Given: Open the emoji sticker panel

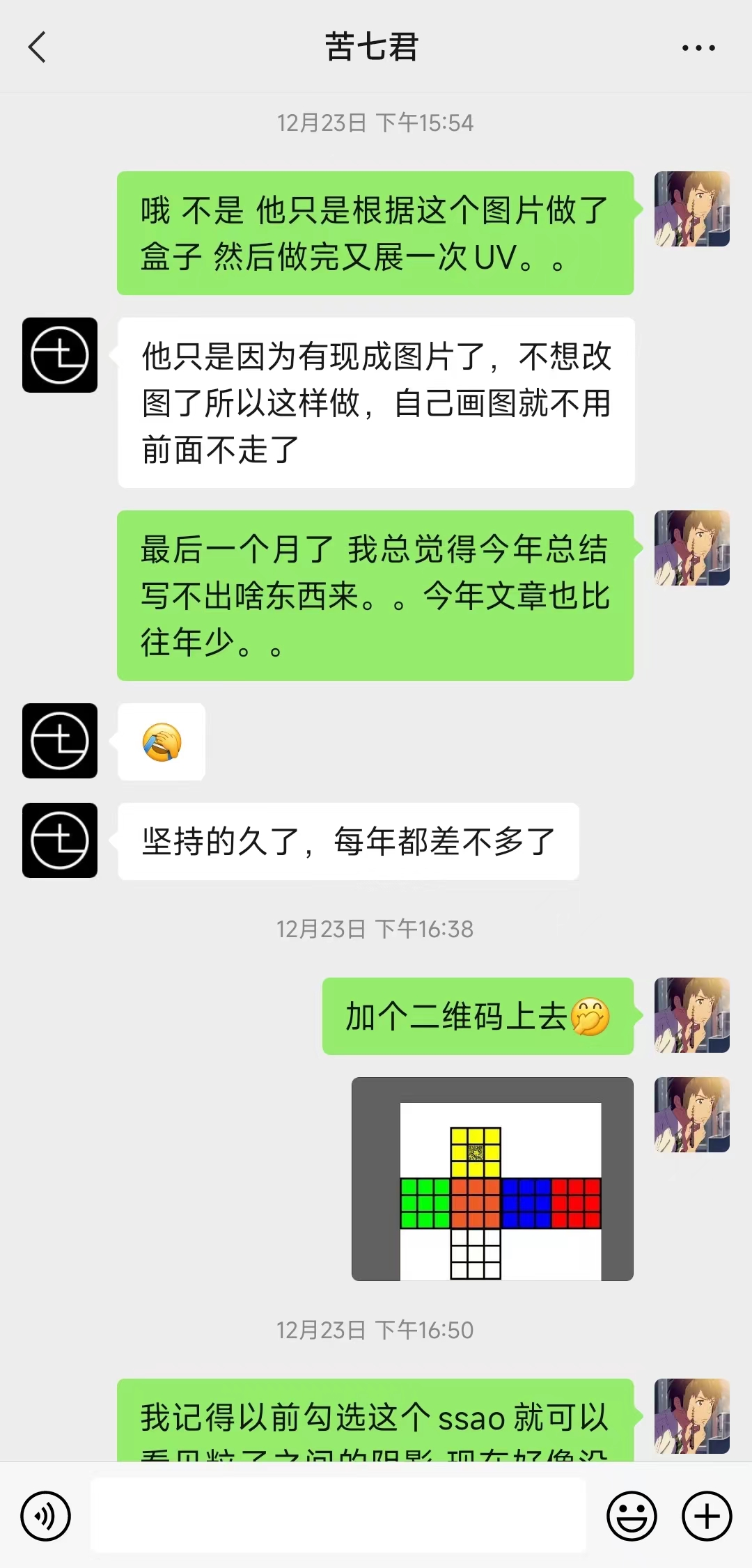Looking at the screenshot, I should tap(632, 1516).
